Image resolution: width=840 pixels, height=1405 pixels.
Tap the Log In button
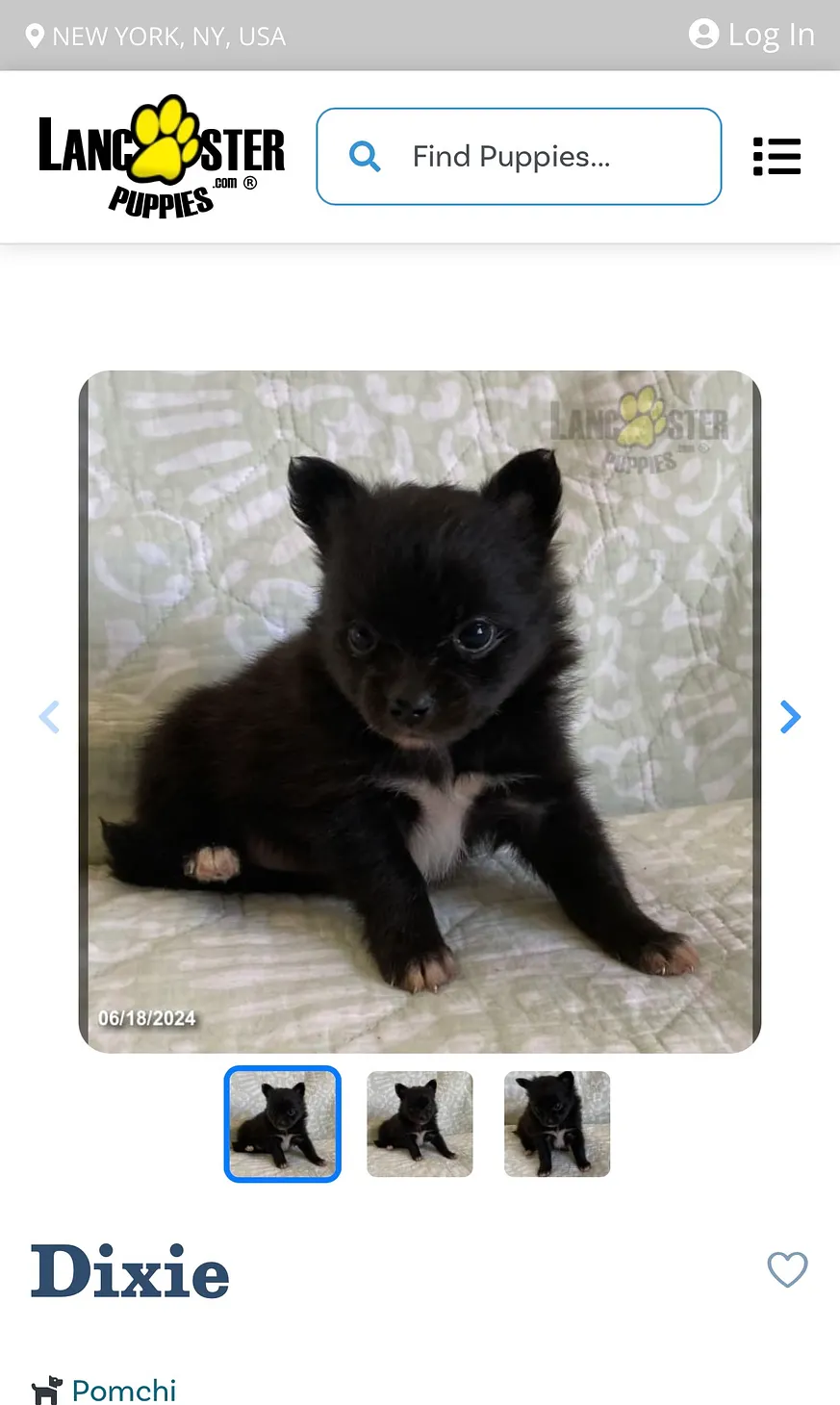[x=751, y=35]
